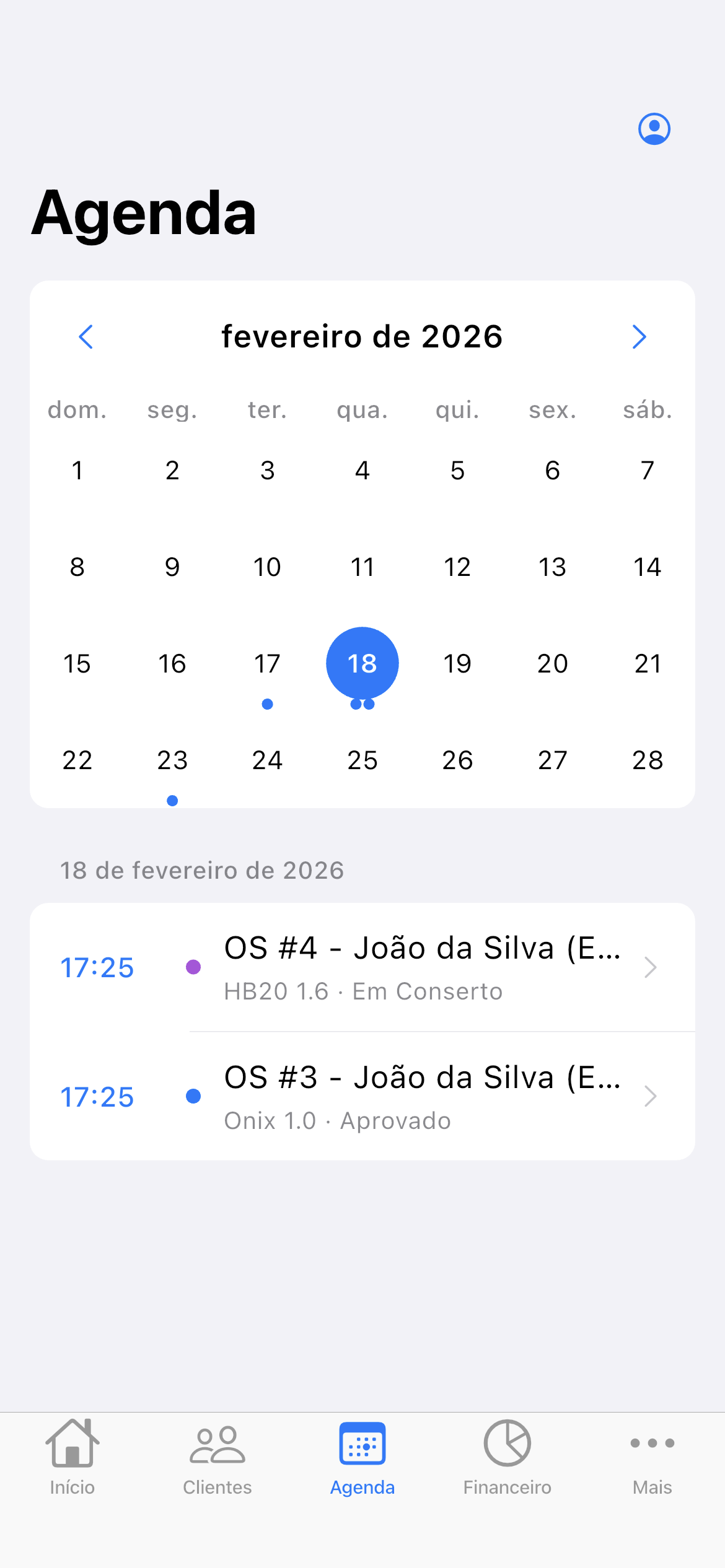Select February 25 on the calendar
Screen dimensions: 725x1568
(362, 760)
